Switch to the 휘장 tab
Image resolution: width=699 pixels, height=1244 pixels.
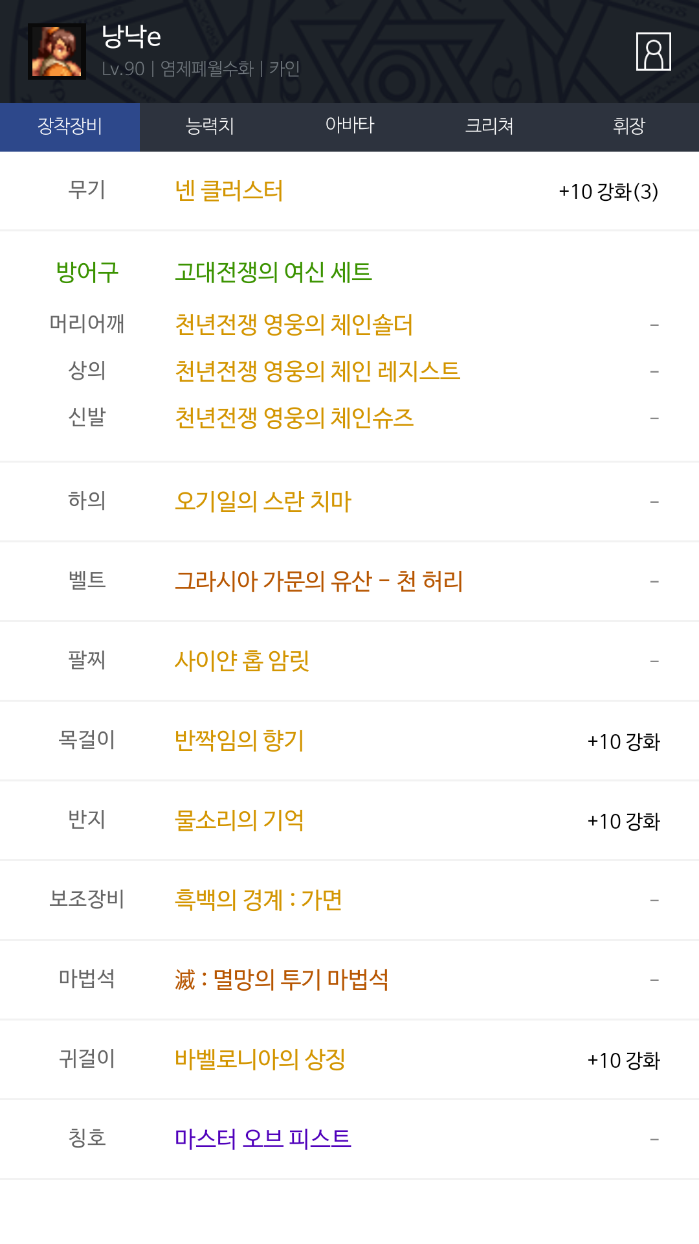click(x=629, y=126)
